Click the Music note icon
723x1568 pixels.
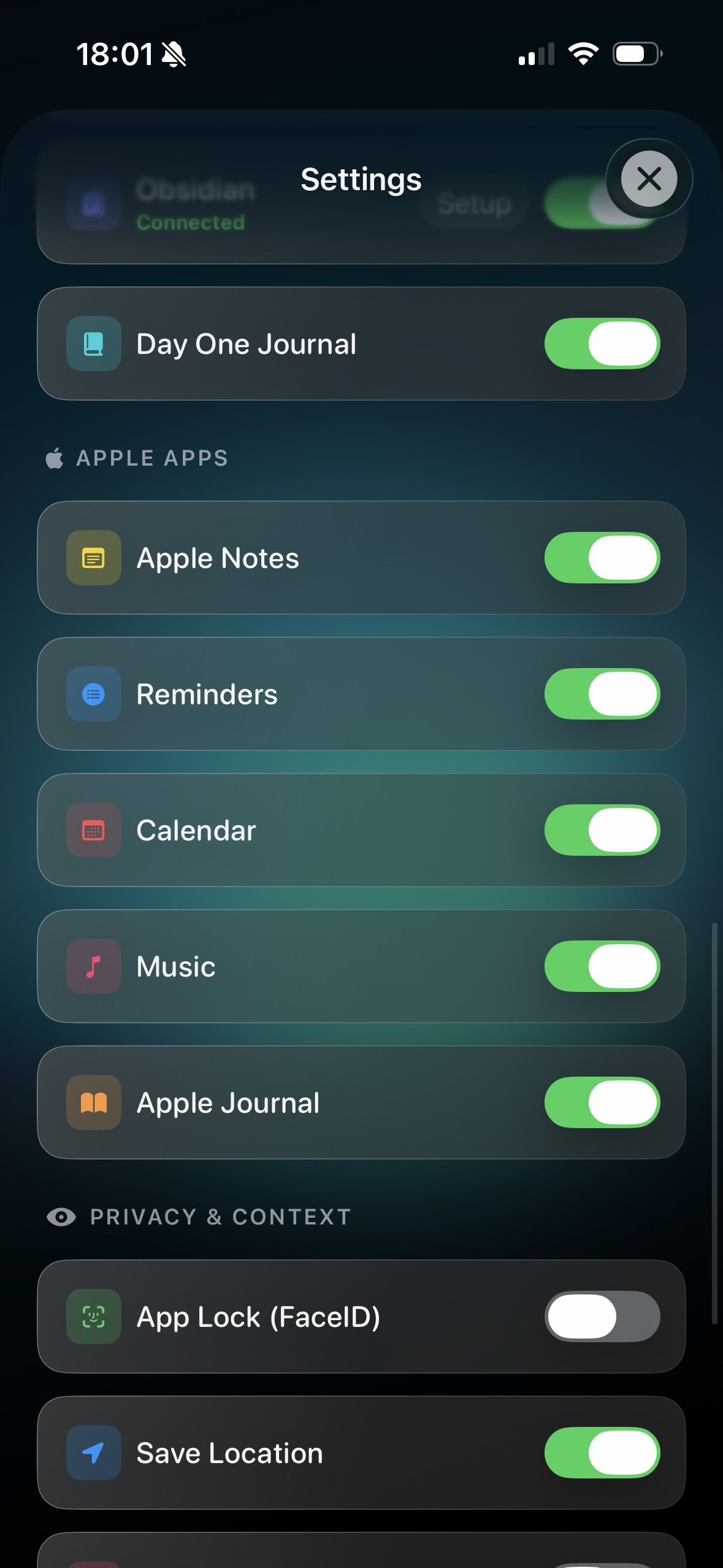tap(93, 966)
